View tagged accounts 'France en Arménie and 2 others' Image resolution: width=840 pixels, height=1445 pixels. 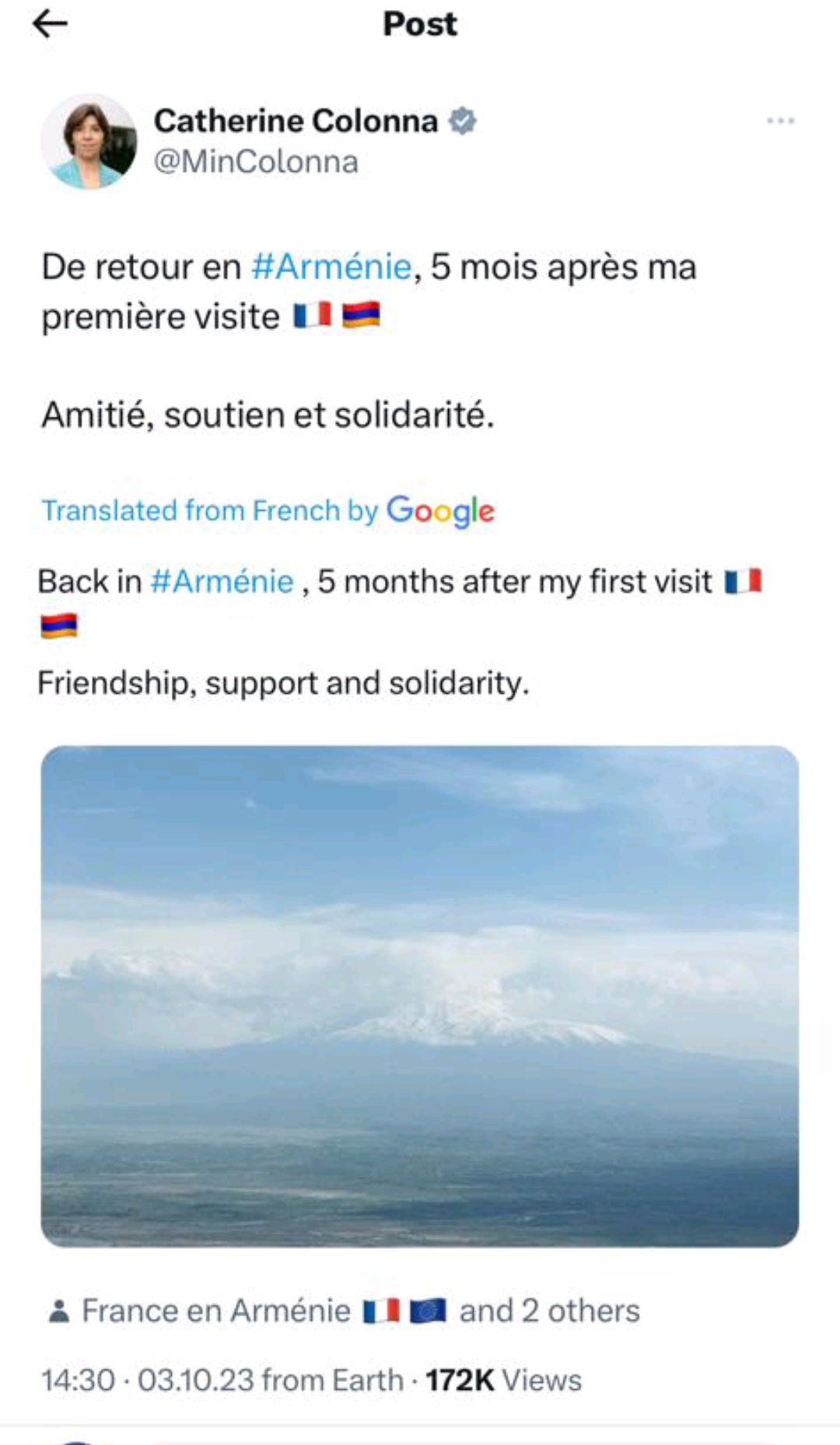click(x=344, y=1311)
